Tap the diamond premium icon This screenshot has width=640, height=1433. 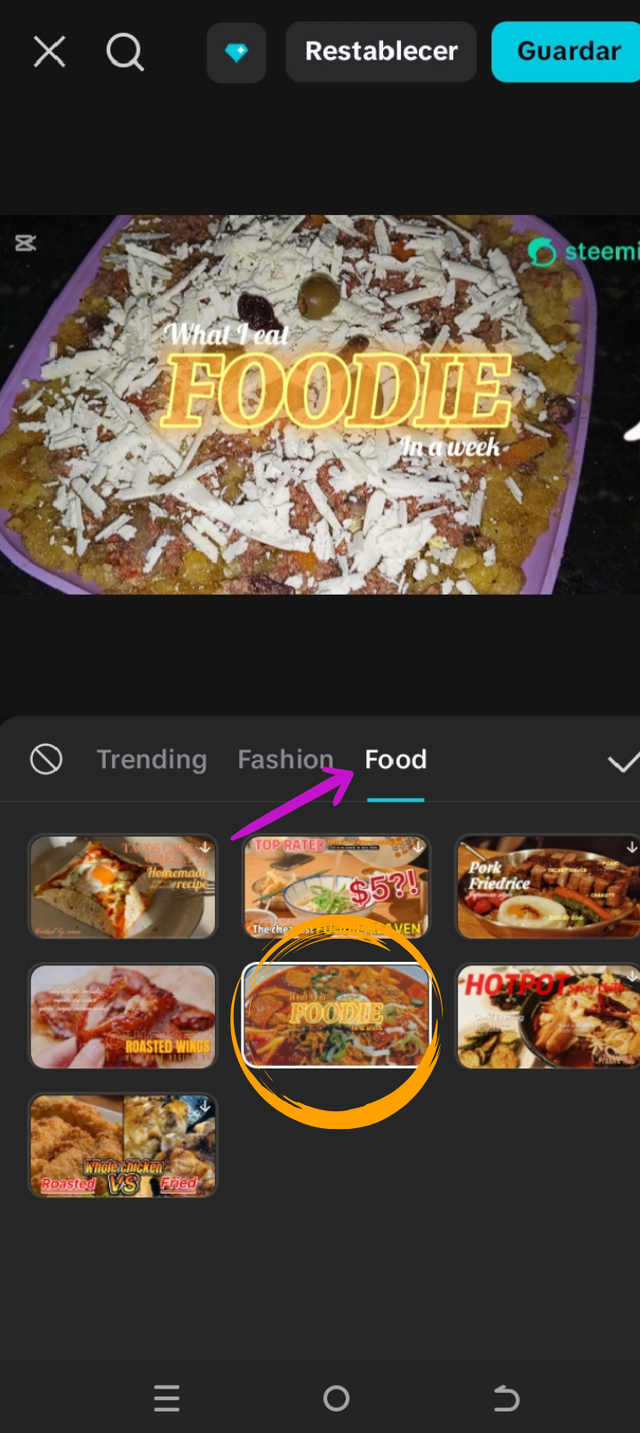[236, 52]
